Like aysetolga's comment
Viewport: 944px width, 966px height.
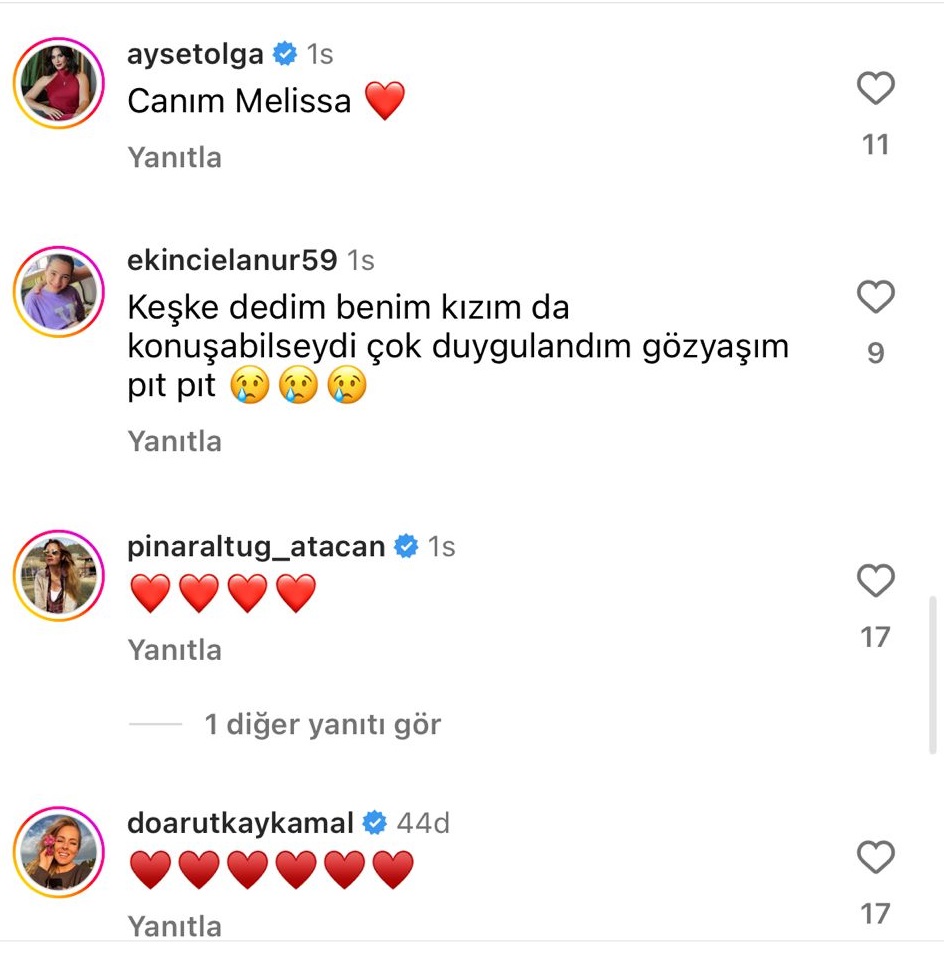[876, 89]
